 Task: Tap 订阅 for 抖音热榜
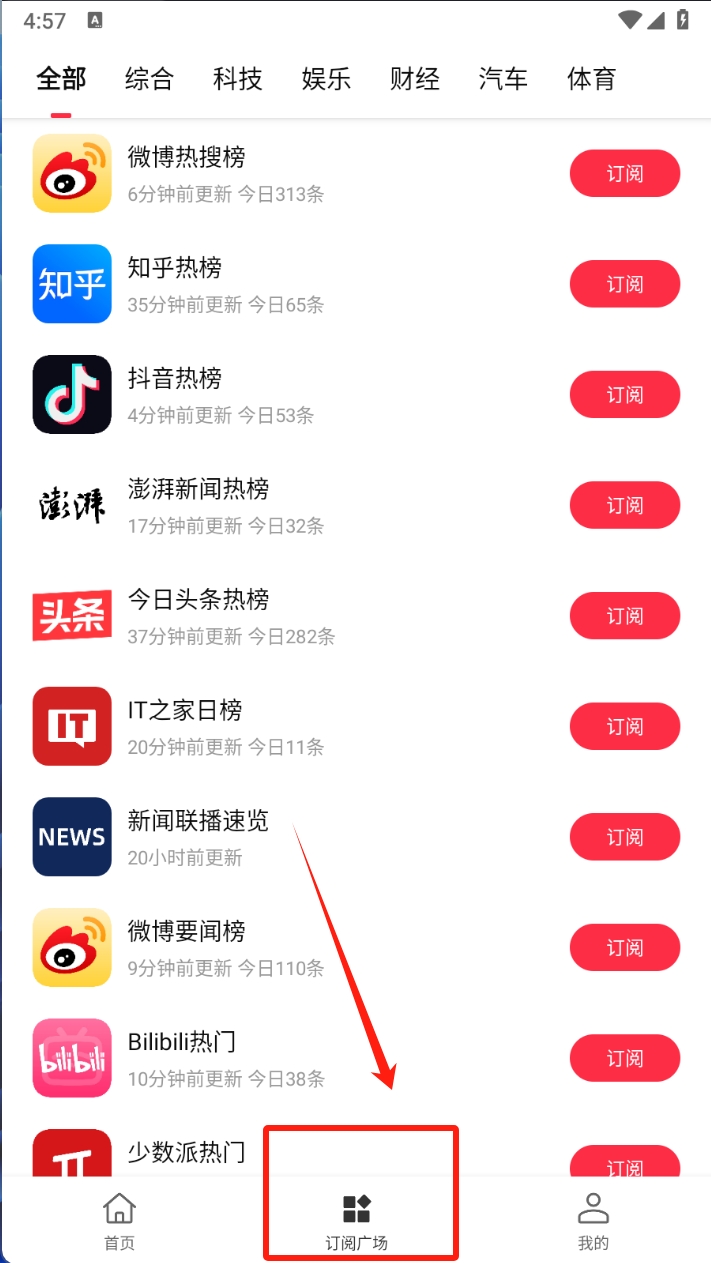coord(624,395)
